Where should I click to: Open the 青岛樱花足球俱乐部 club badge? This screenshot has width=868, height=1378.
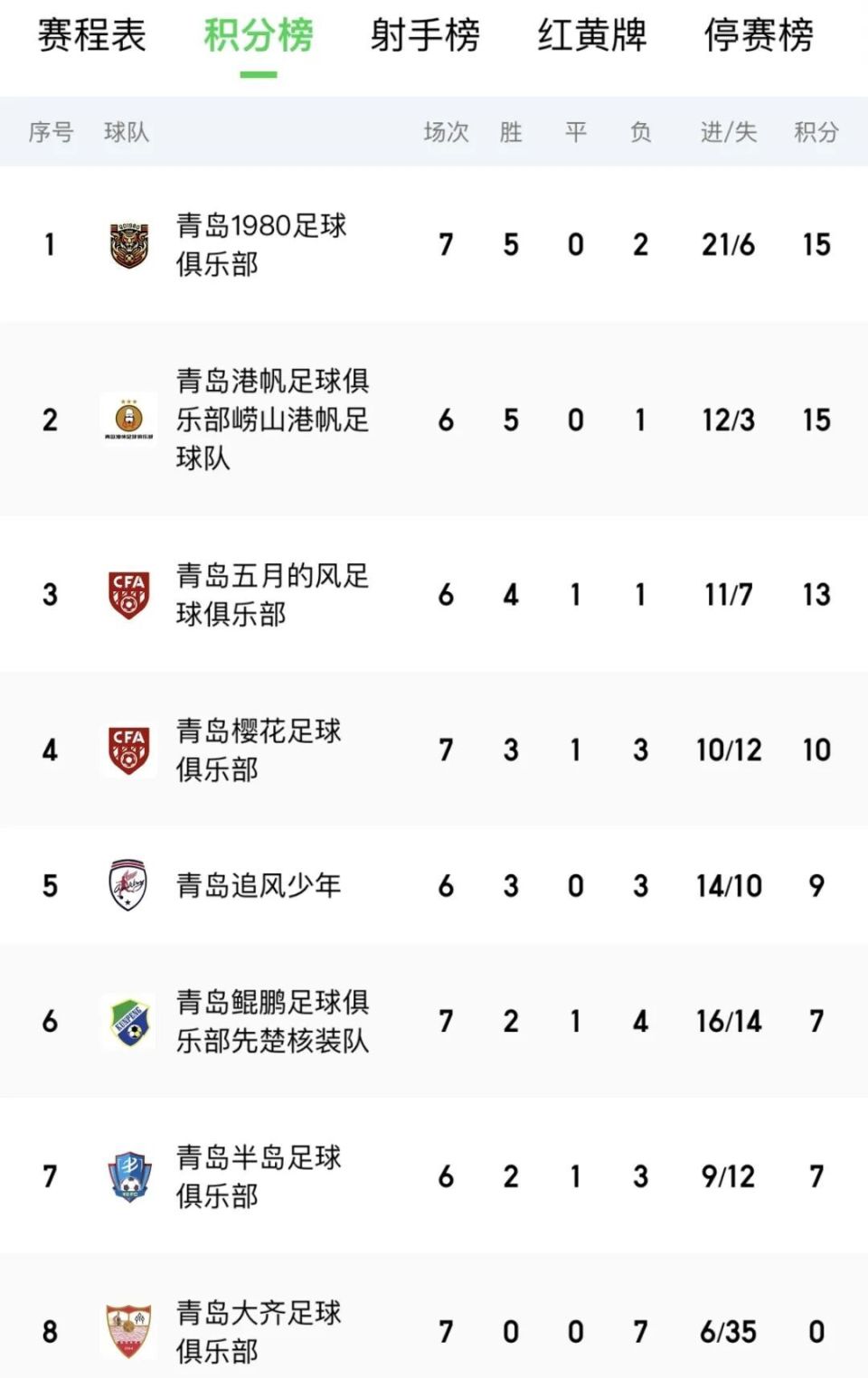127,750
